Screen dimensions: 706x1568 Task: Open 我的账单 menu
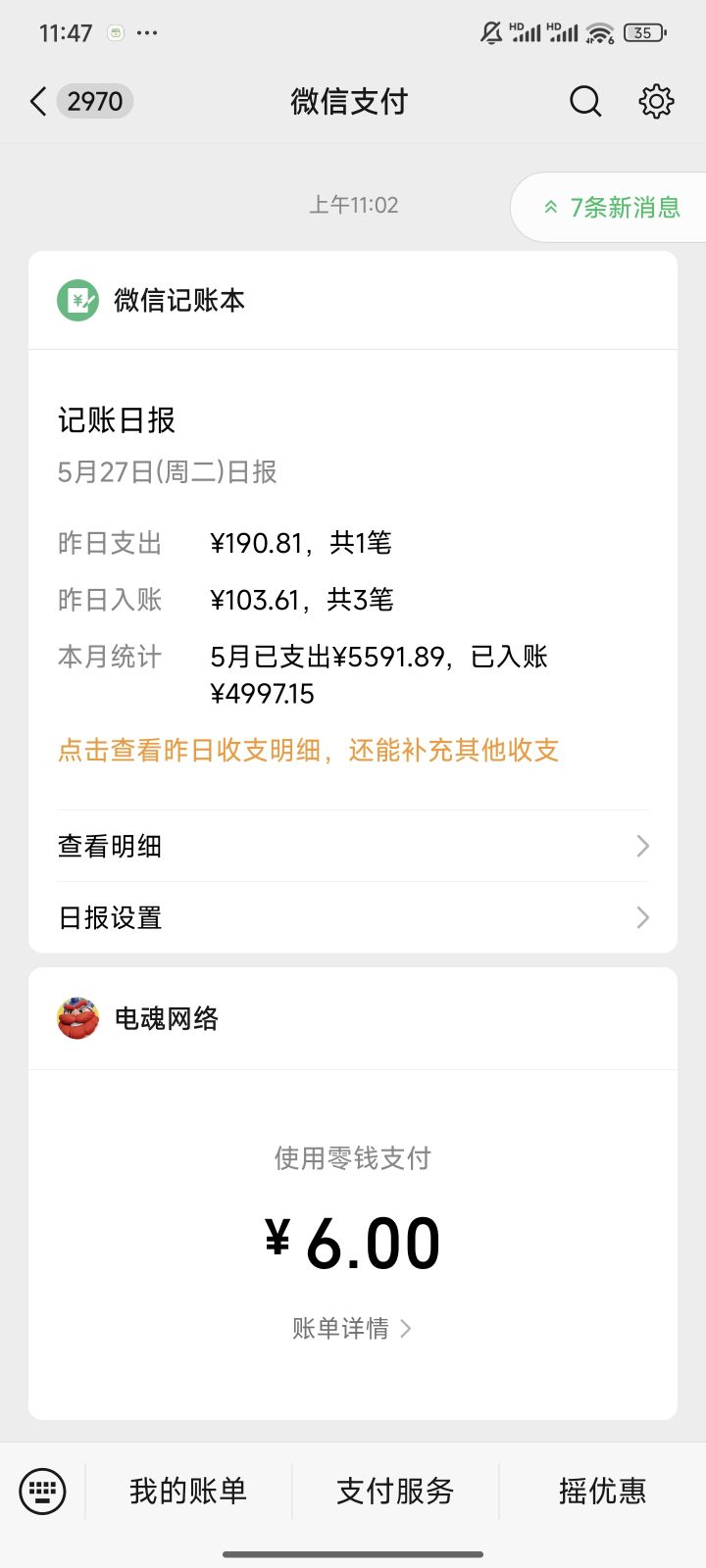pyautogui.click(x=188, y=1492)
